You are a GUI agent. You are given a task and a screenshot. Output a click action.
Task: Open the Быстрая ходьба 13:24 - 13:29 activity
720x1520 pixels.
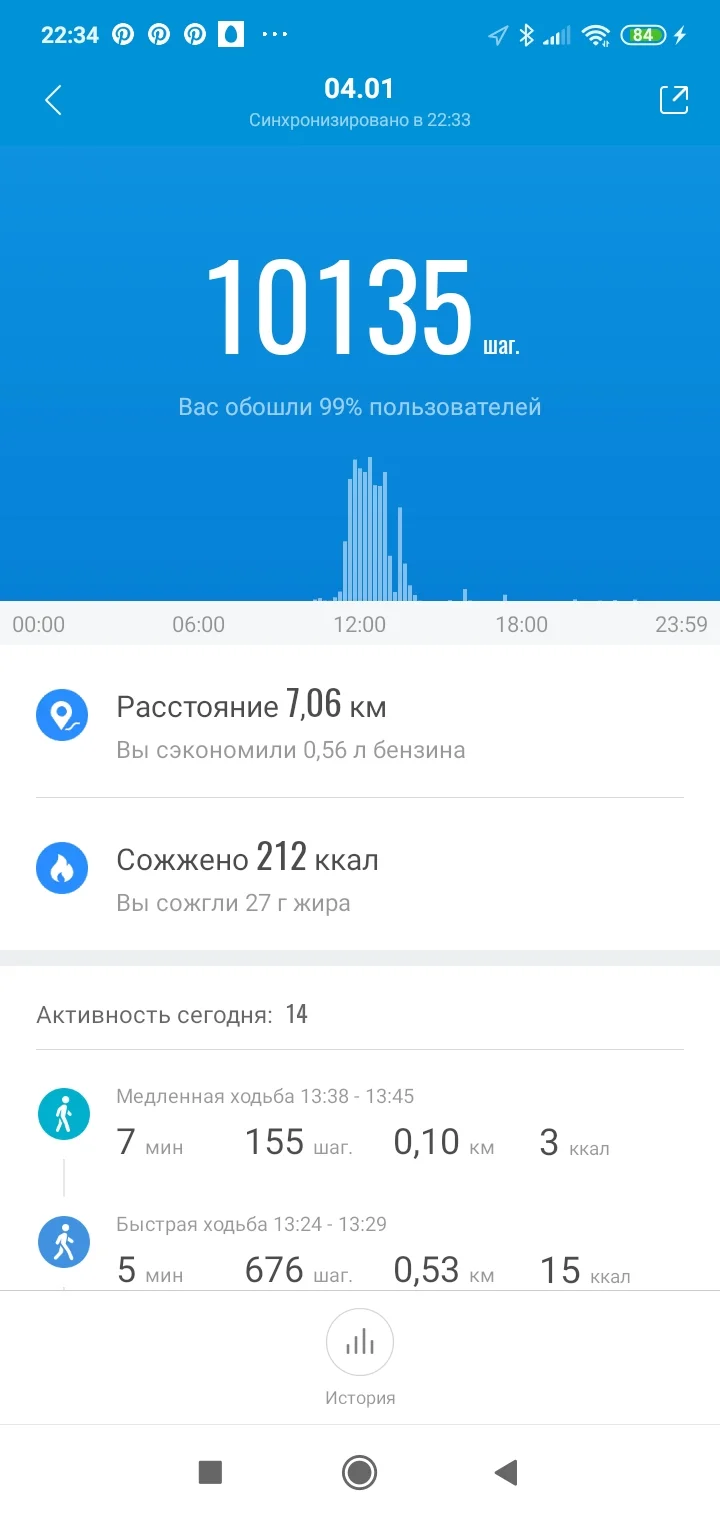360,1250
